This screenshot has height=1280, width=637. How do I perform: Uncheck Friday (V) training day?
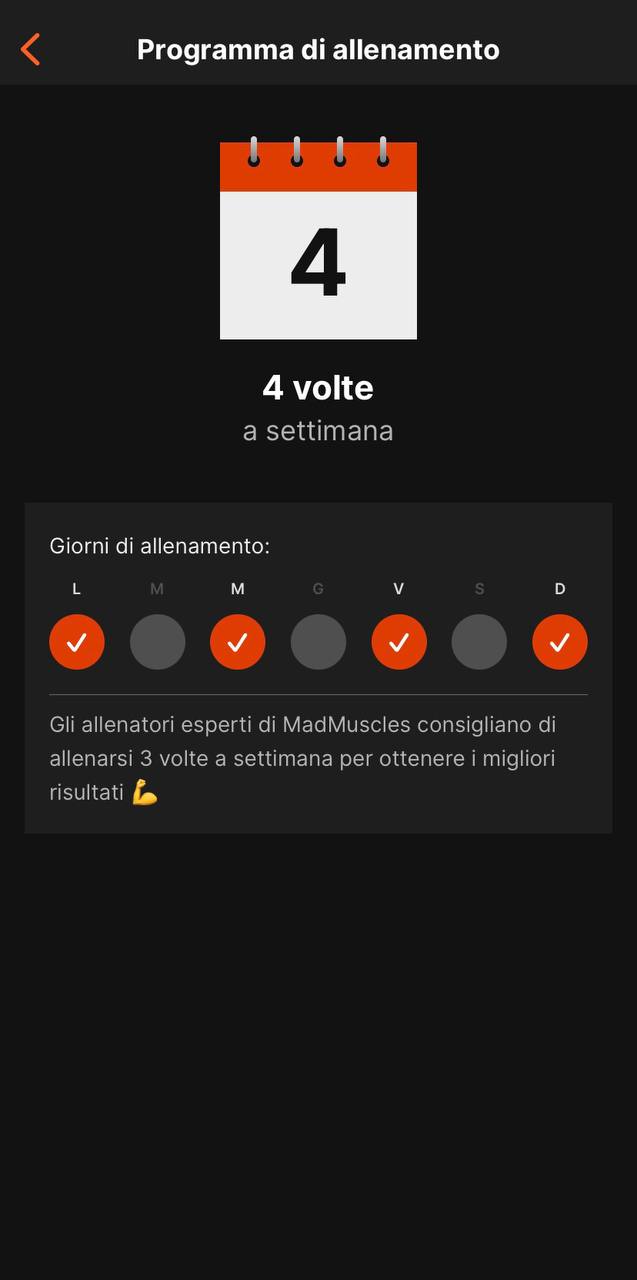pyautogui.click(x=399, y=642)
